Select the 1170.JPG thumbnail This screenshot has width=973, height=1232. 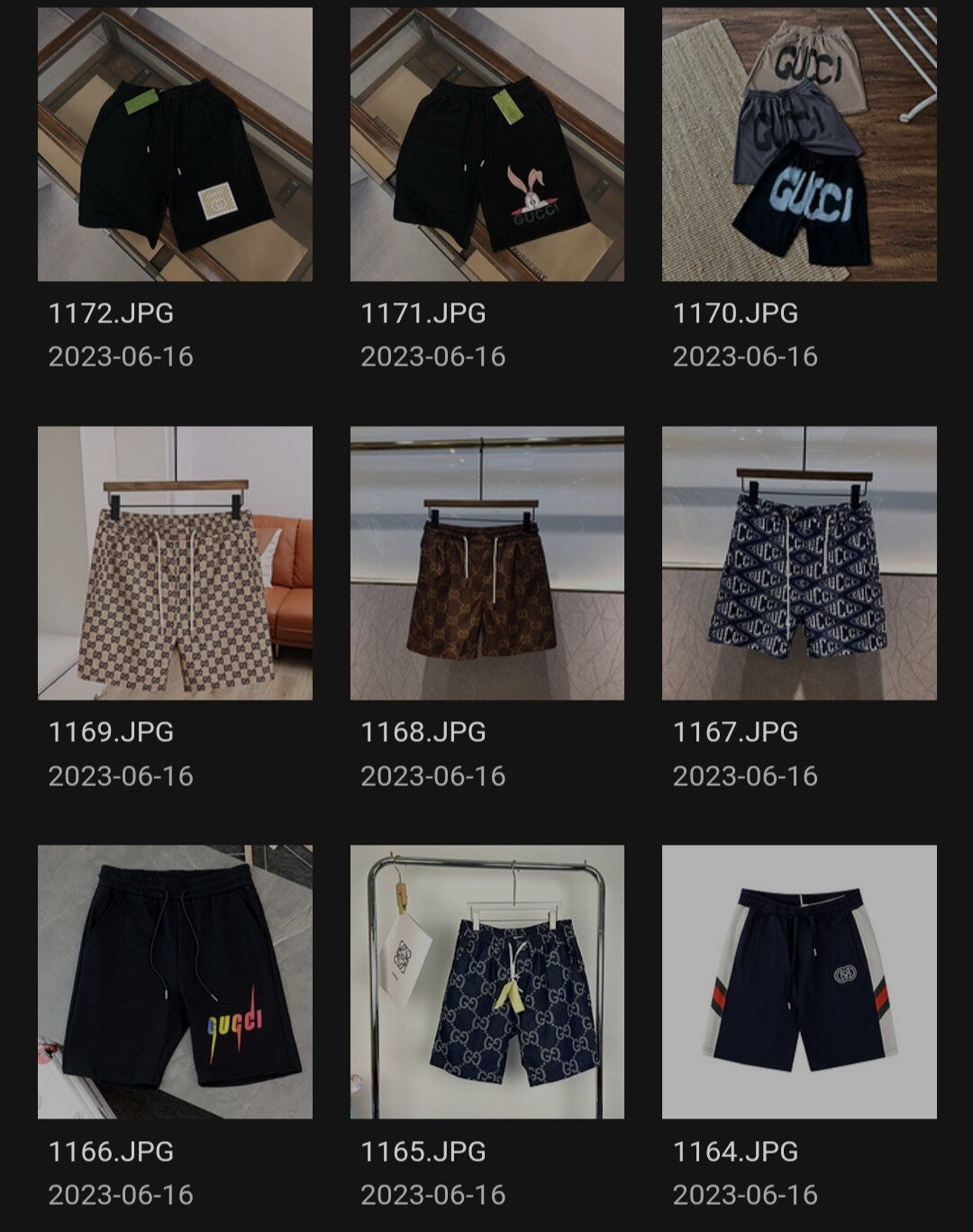coord(799,145)
